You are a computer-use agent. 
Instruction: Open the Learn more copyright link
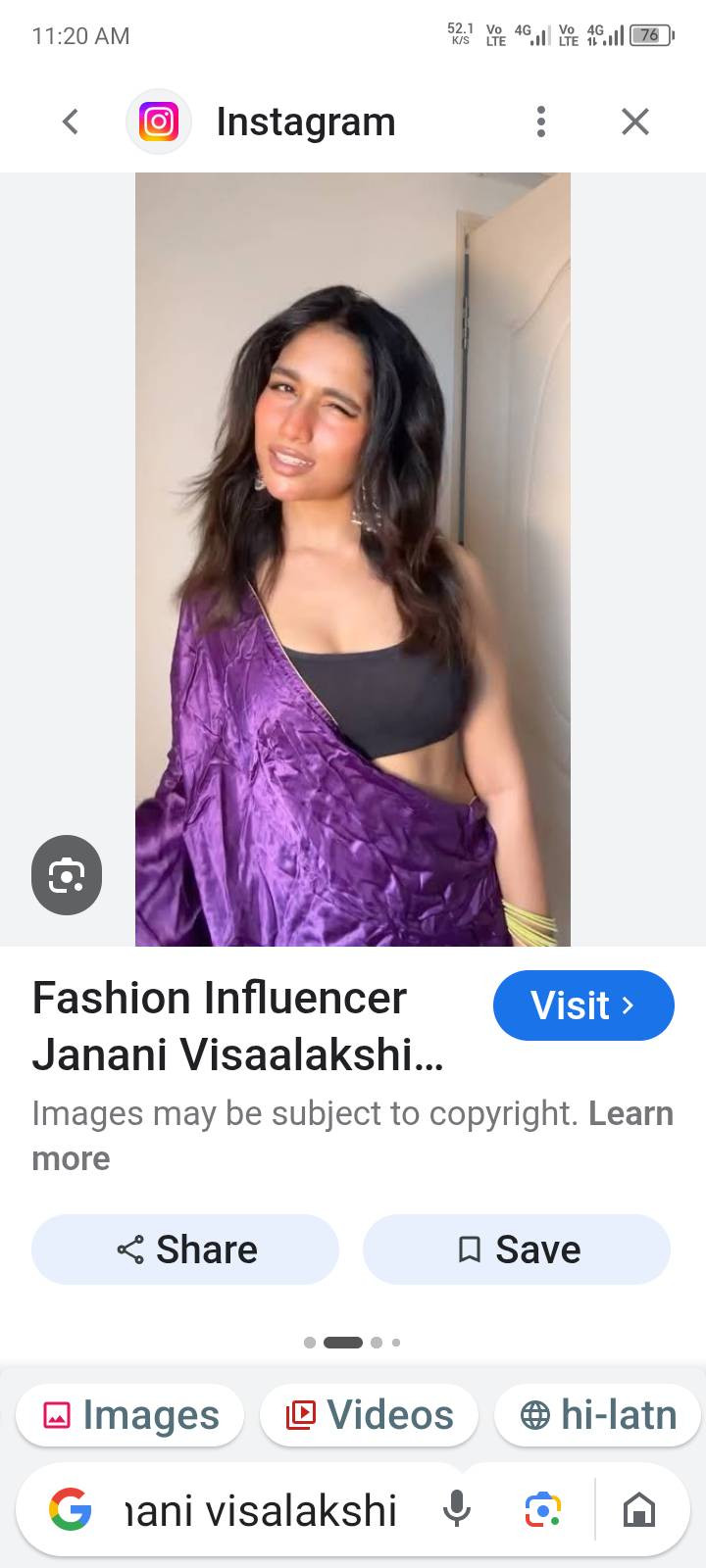352,1136
